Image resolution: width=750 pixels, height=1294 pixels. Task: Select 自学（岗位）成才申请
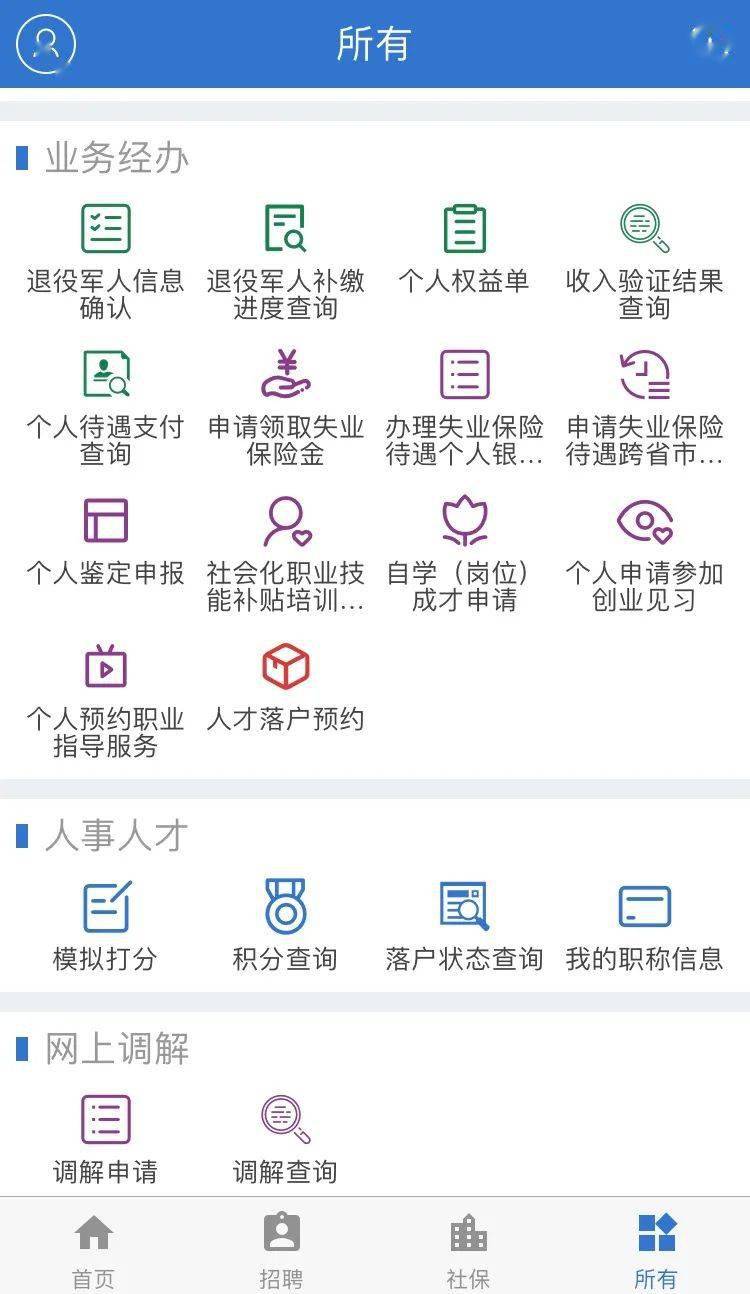tap(464, 553)
